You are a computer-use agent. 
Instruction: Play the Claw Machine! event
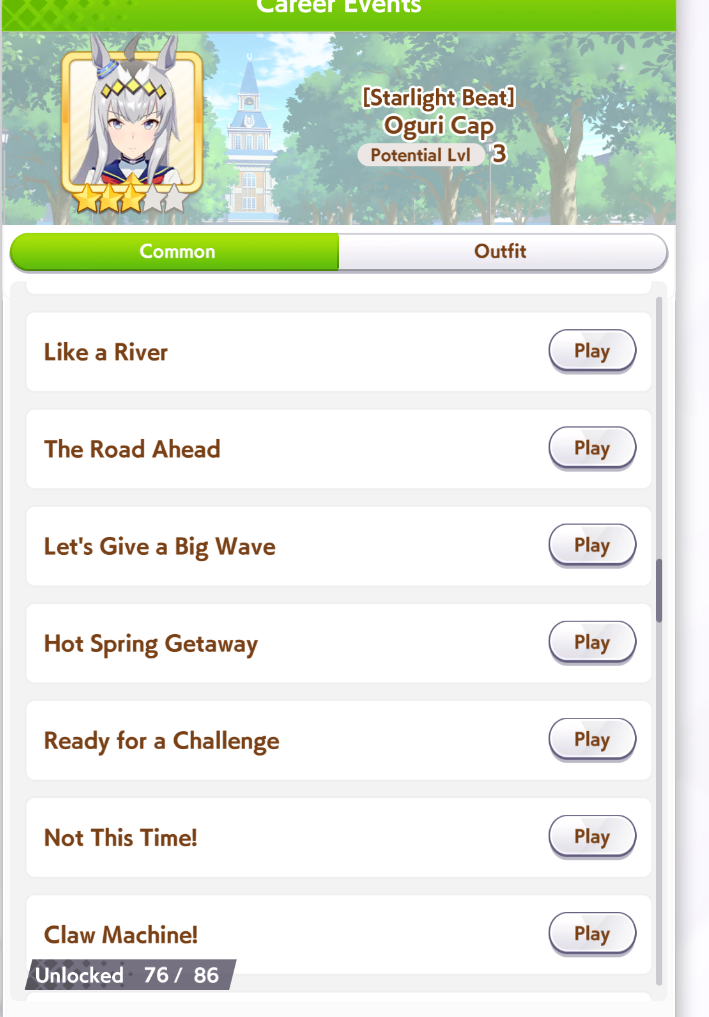click(592, 934)
